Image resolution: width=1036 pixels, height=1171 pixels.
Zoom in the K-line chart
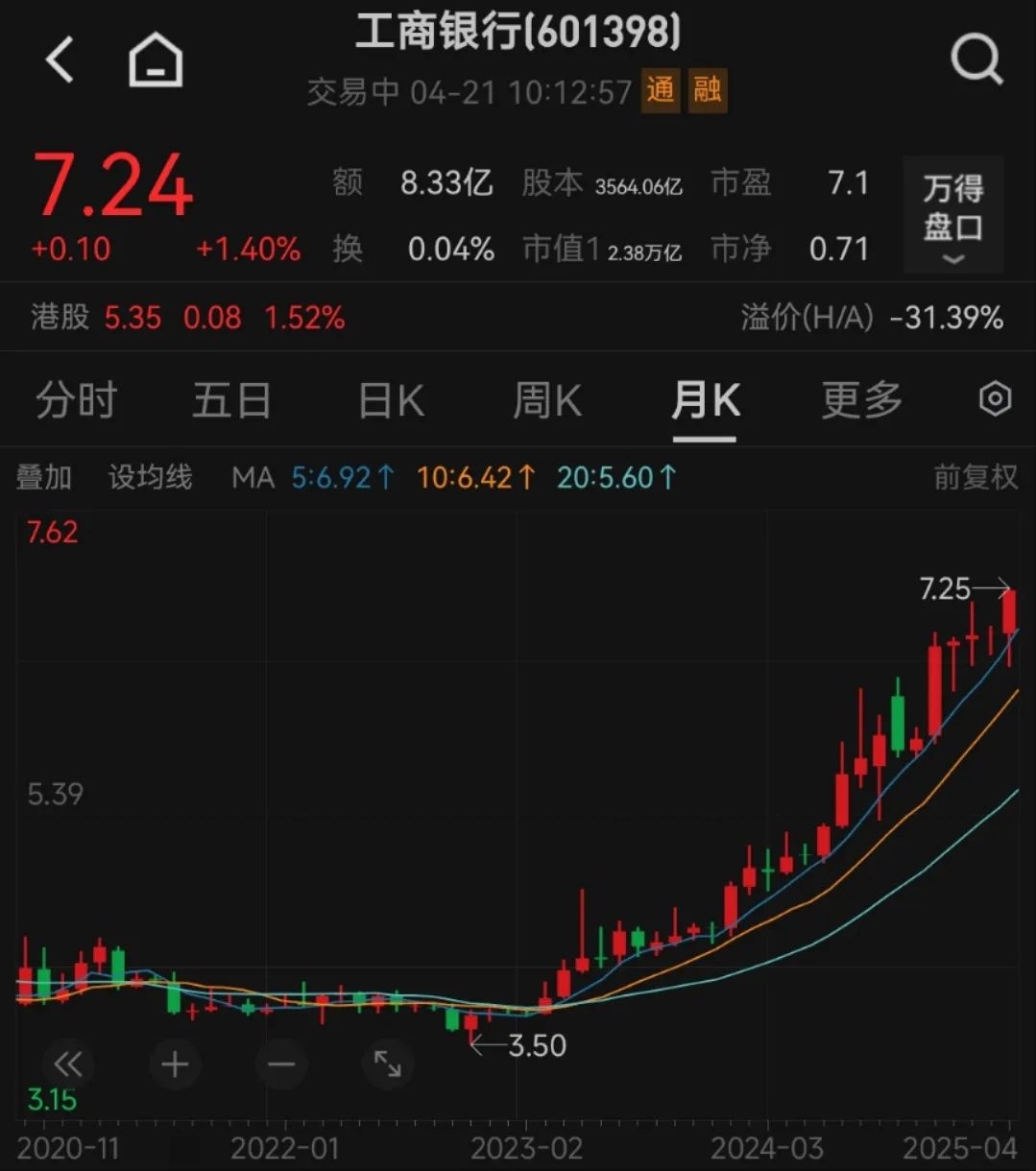[175, 1063]
